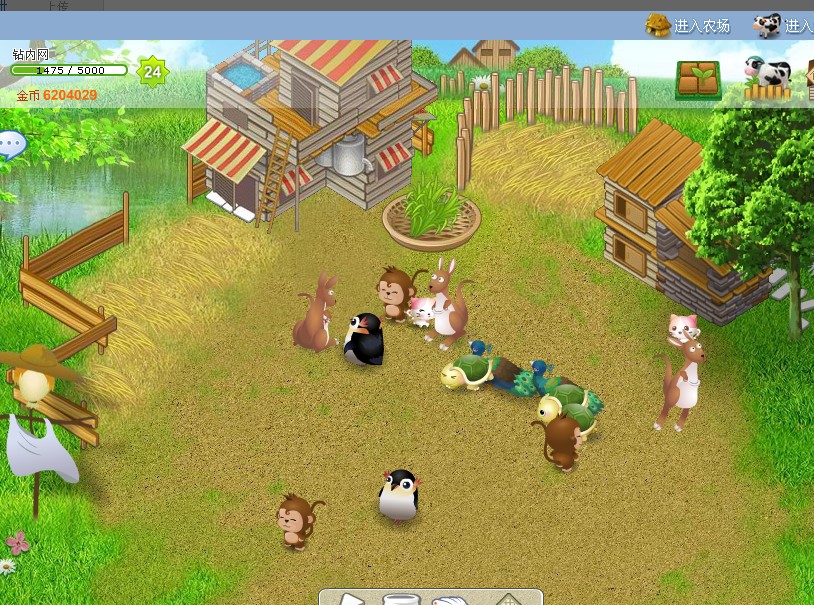
Task: Select the glove hand tool
Action: click(450, 600)
